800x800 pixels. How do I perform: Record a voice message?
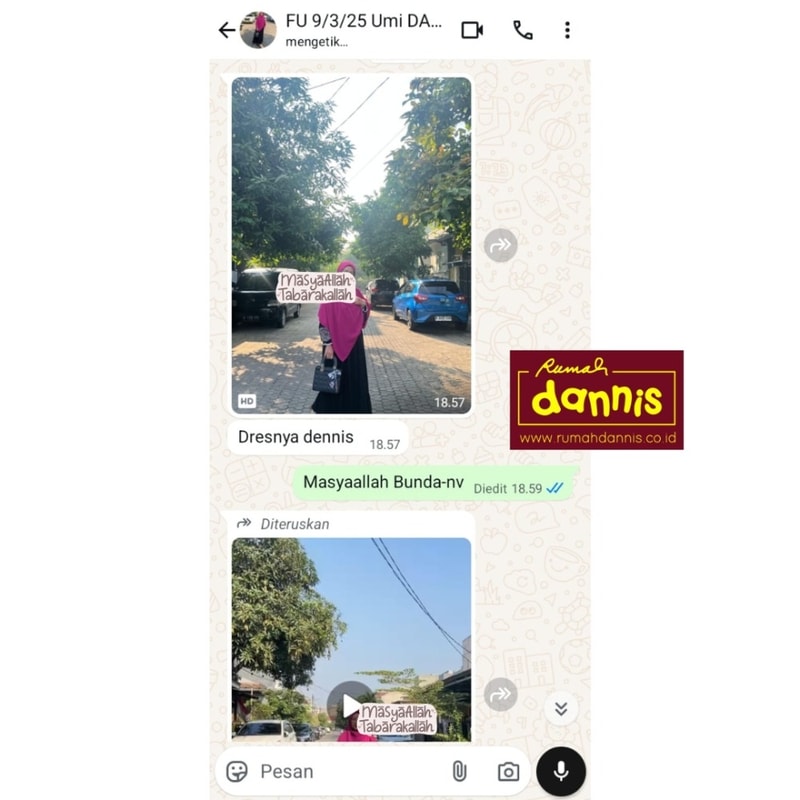pos(561,771)
